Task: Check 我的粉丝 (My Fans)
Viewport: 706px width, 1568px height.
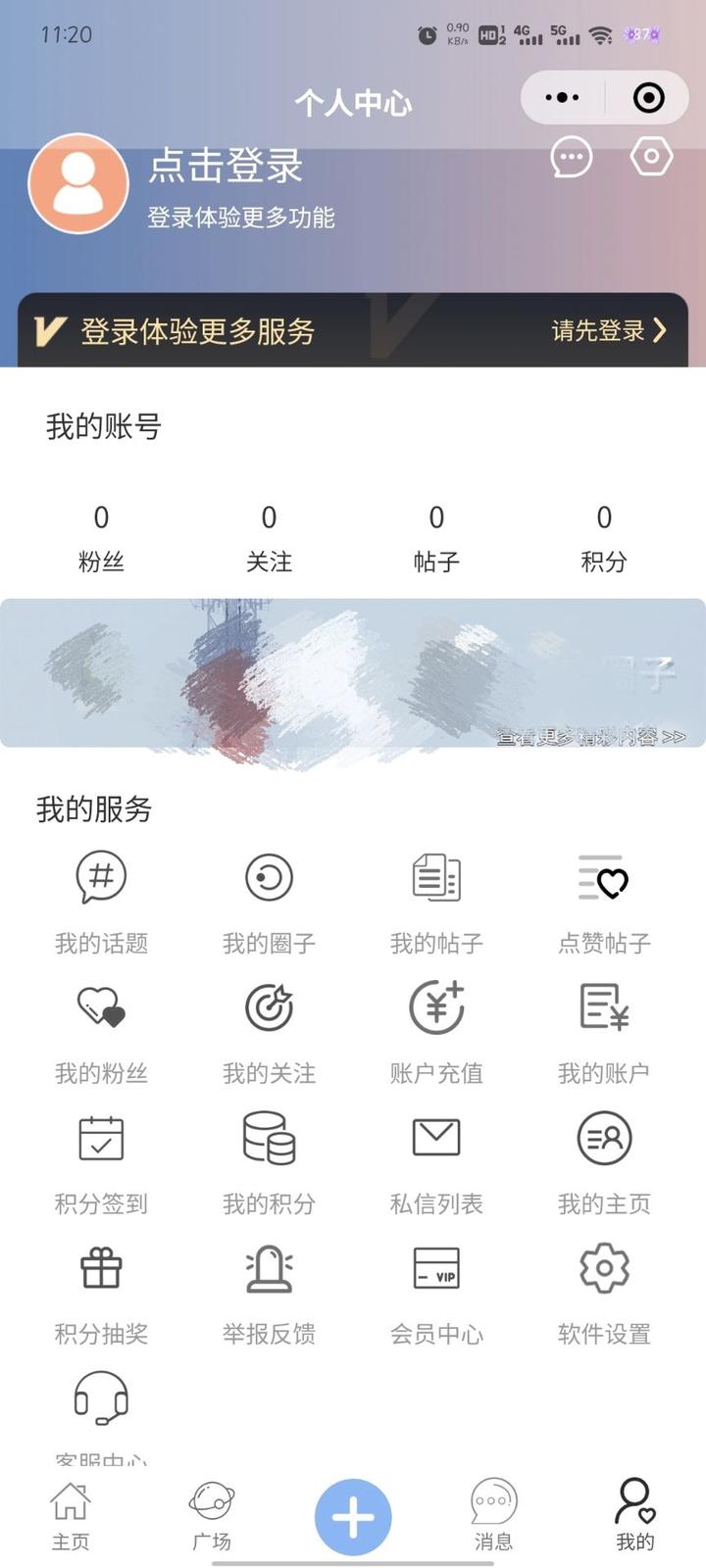Action: 100,1031
